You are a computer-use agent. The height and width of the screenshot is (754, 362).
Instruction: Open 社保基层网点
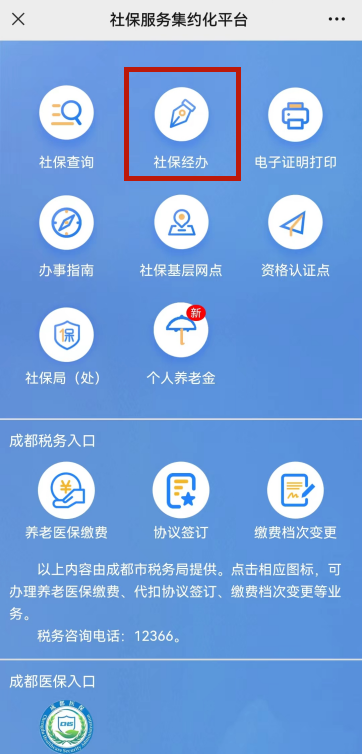pos(181,236)
